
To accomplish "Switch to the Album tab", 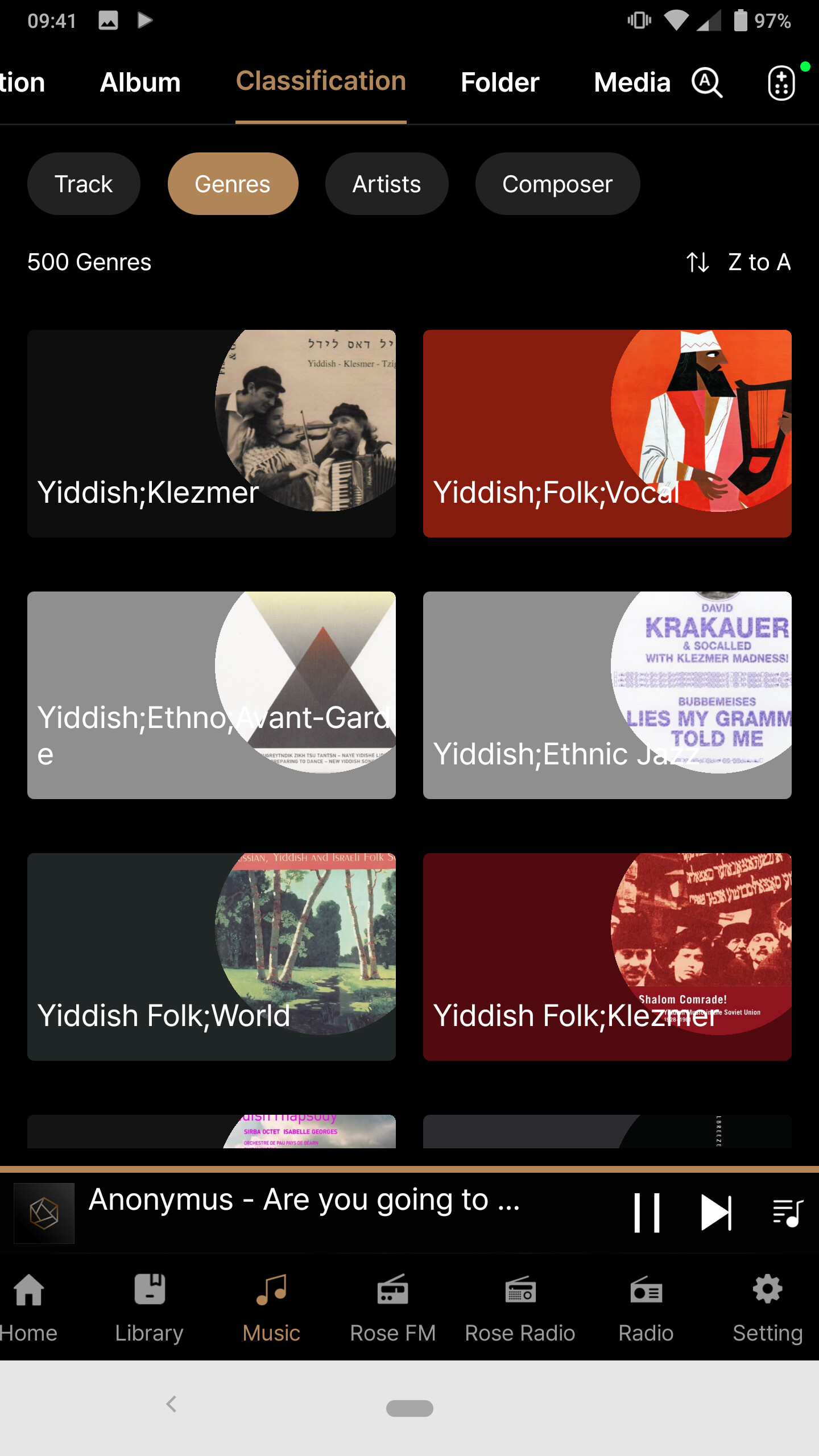I will 140,83.
